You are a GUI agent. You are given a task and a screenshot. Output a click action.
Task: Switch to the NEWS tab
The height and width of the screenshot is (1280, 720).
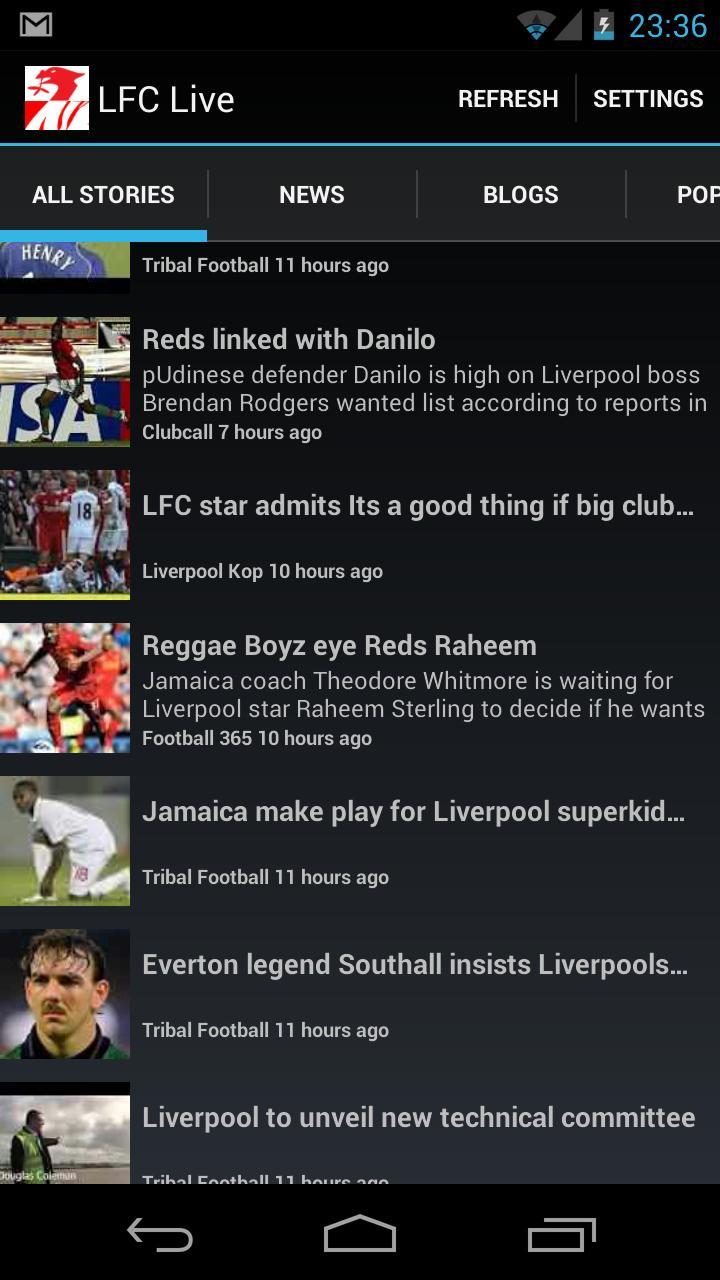click(x=311, y=194)
